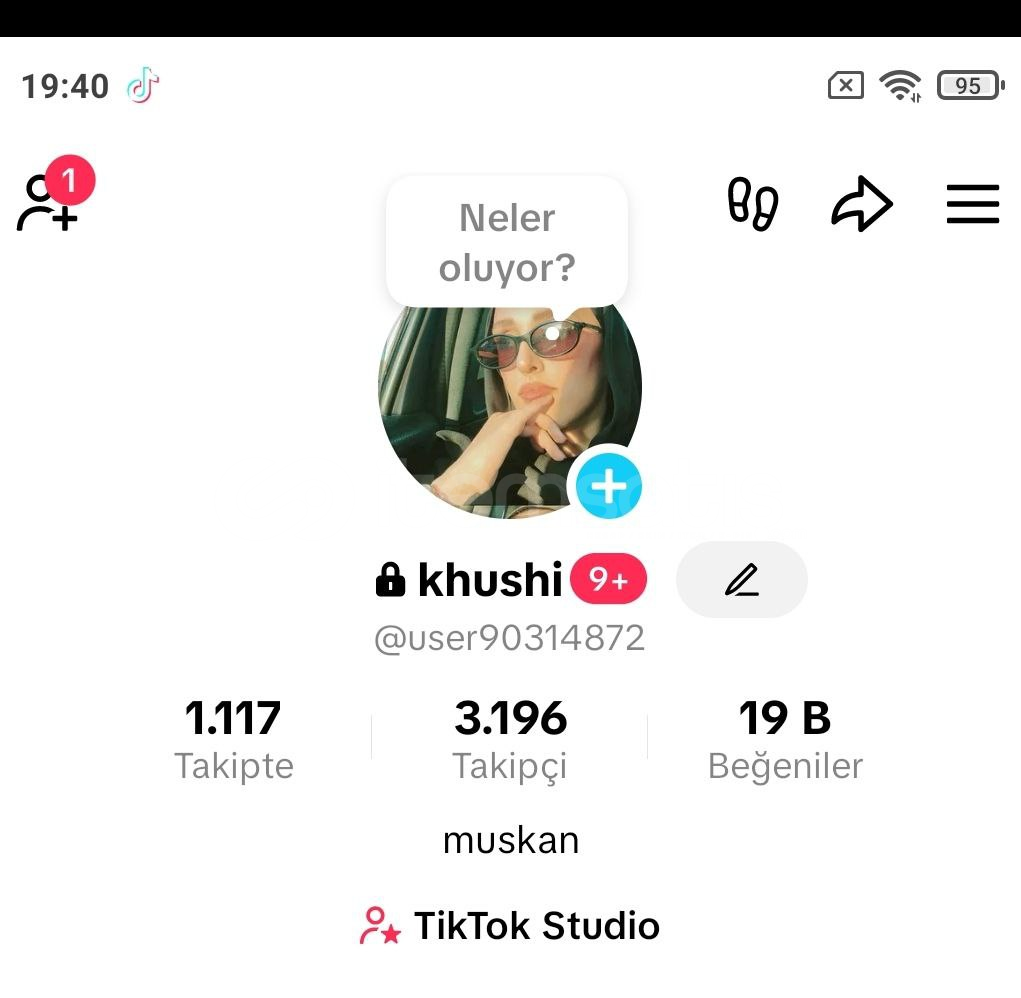The width and height of the screenshot is (1021, 998).
Task: View the Takipçi followers list
Action: [510, 740]
